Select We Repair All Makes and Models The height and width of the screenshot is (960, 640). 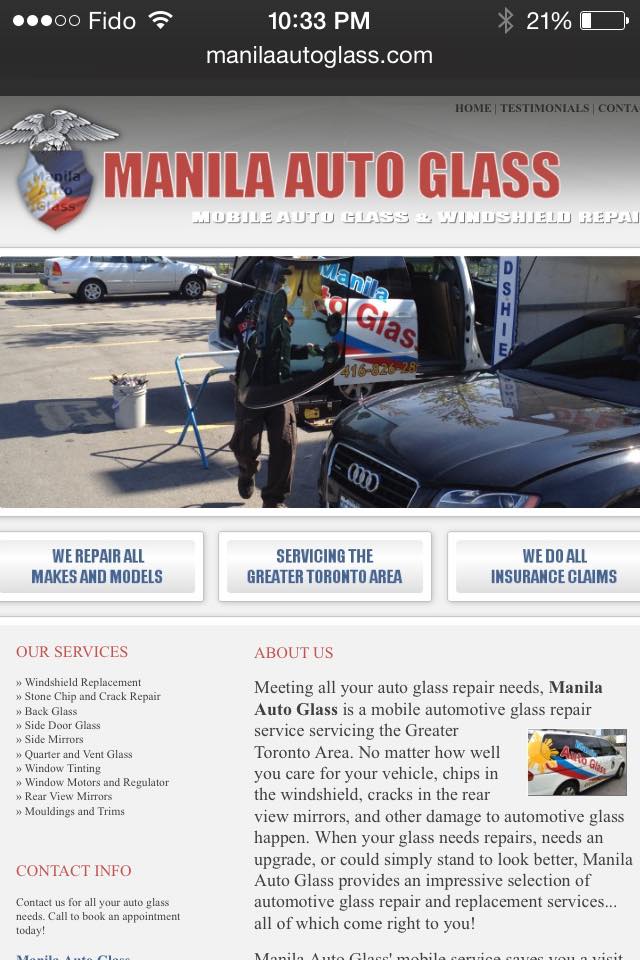(x=97, y=566)
